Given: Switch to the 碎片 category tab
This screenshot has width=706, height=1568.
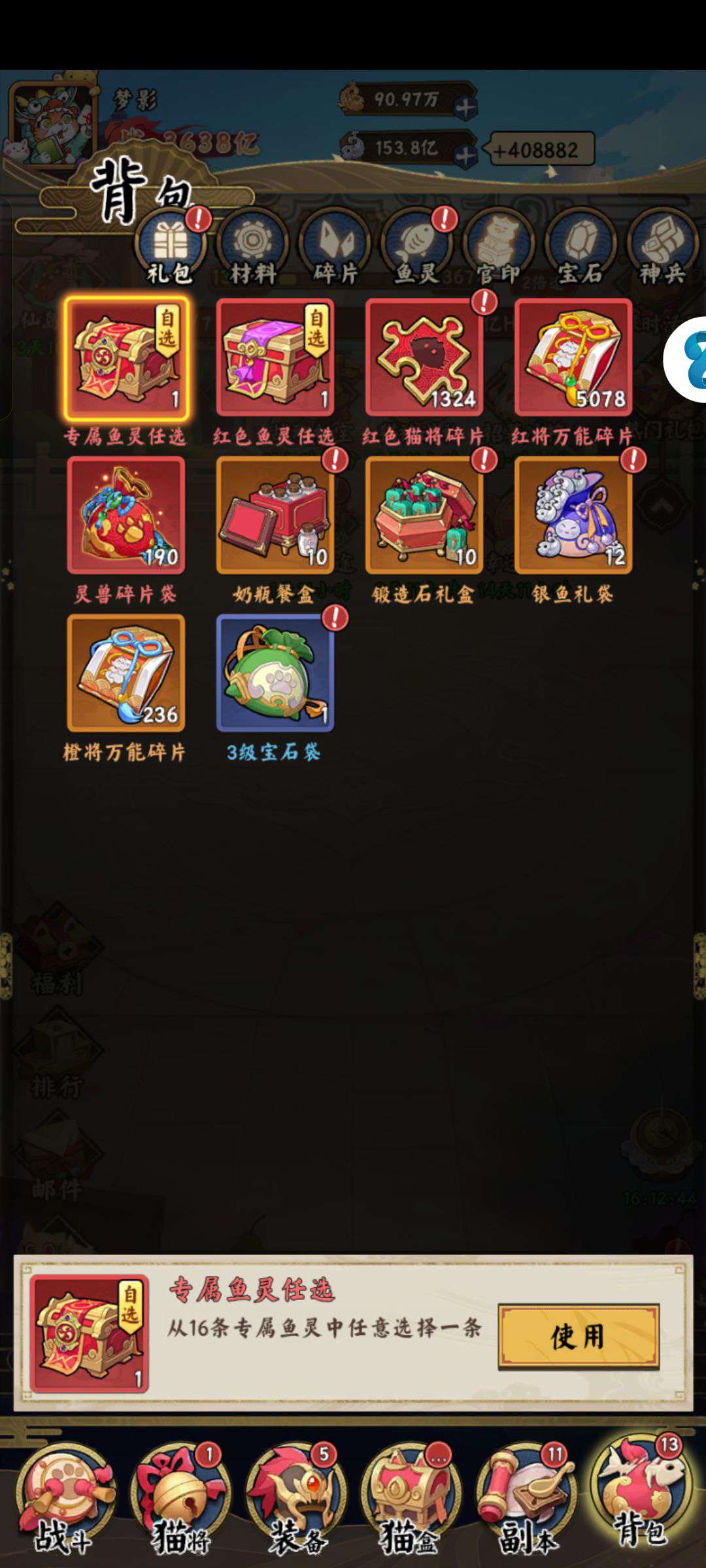Looking at the screenshot, I should pos(335,249).
